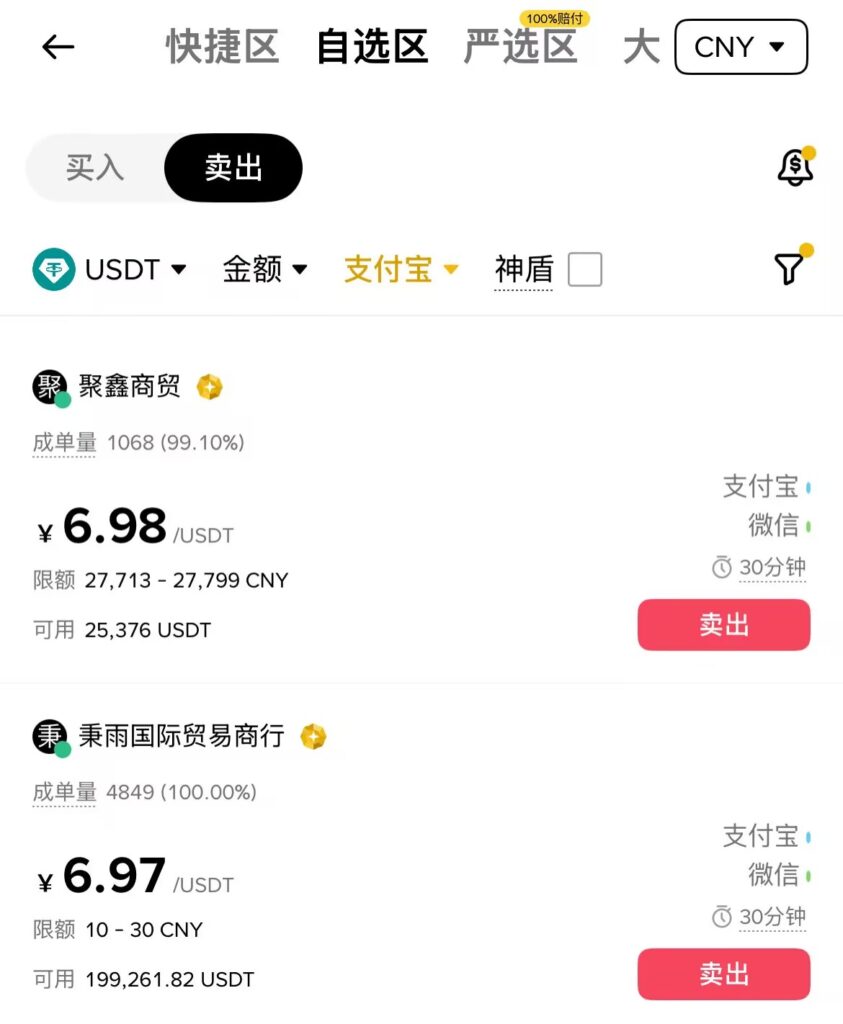Select the 卖出 segment
Viewport: 843px width, 1024px height.
tap(233, 168)
